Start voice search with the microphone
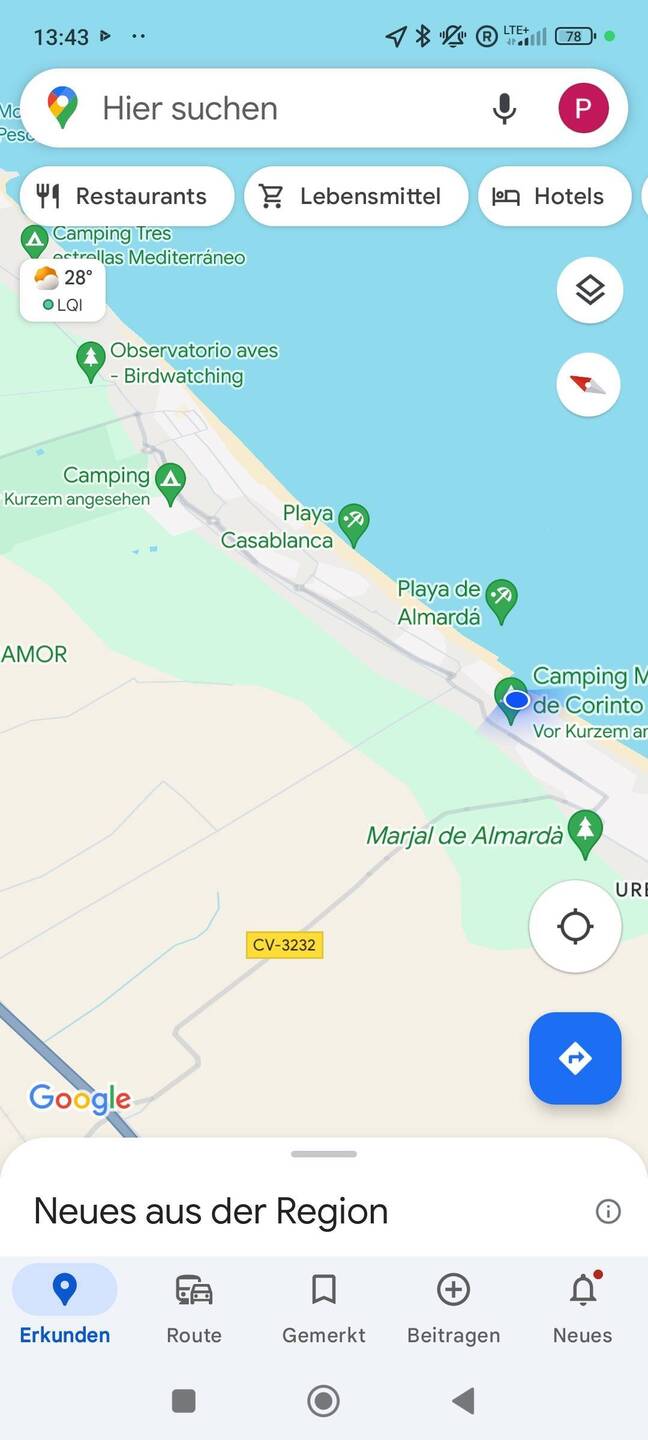648x1440 pixels. [505, 108]
